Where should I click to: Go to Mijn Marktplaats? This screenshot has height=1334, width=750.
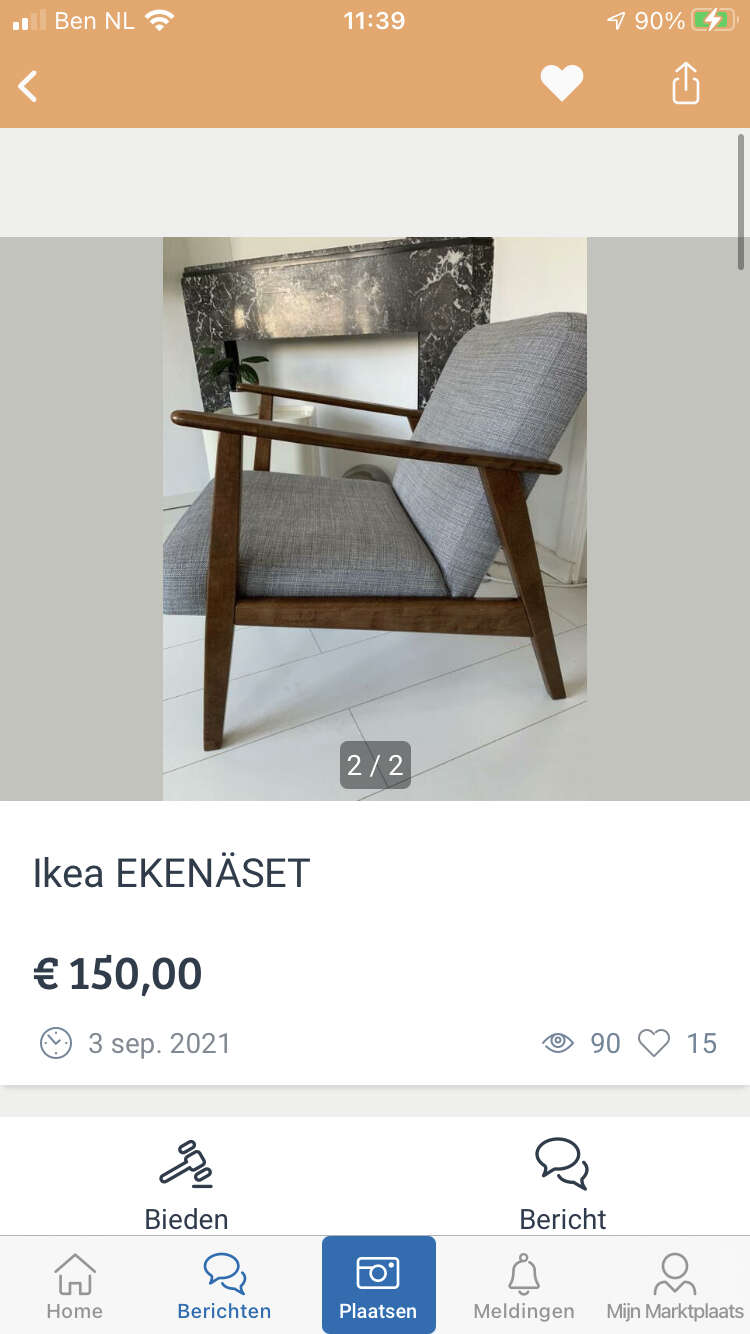coord(675,1286)
